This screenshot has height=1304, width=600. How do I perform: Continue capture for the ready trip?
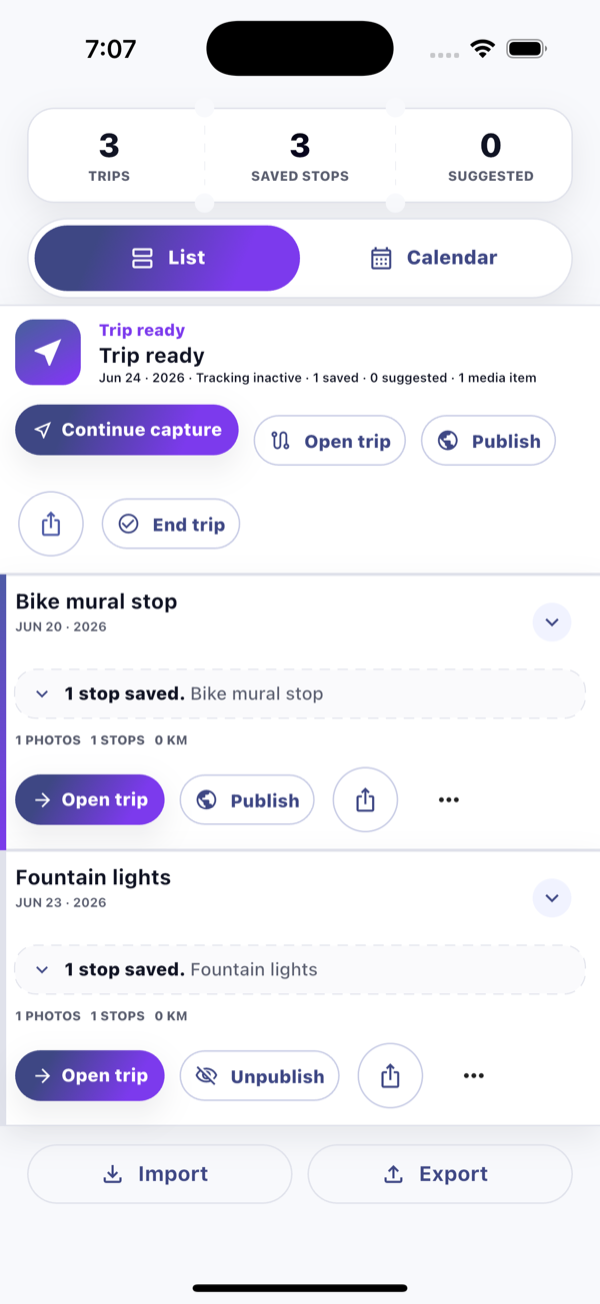click(x=127, y=430)
